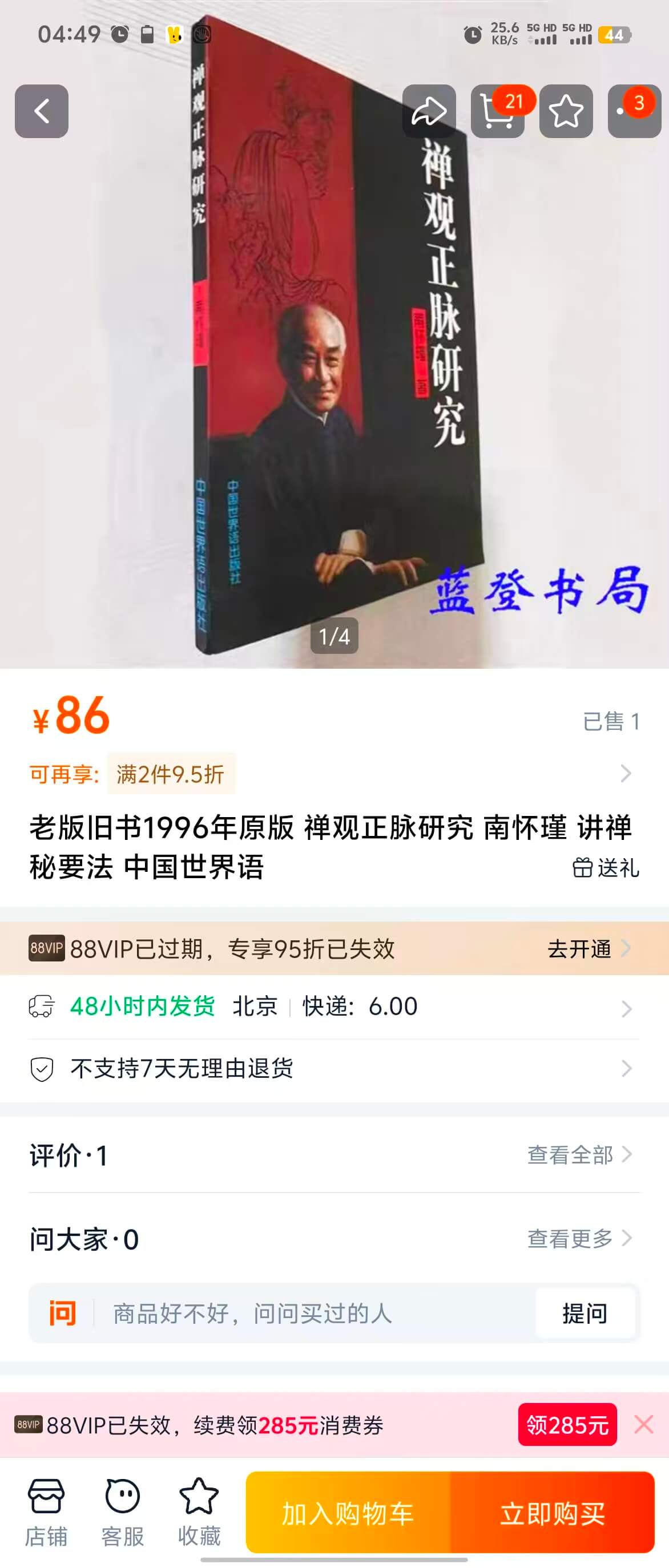Add item to cart with 加入购物车
The width and height of the screenshot is (669, 1568).
(348, 1513)
